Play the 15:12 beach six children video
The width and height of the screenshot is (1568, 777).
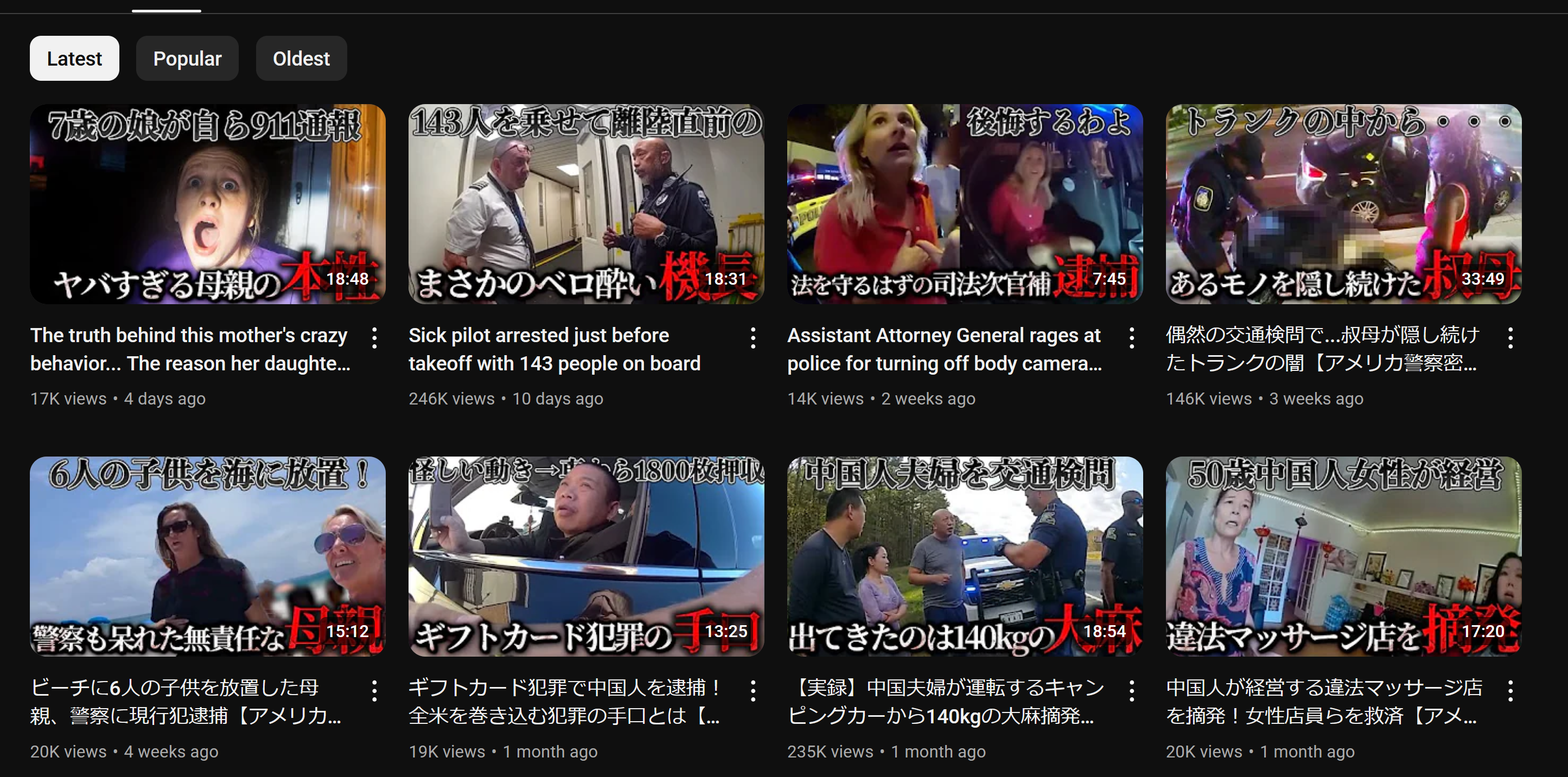click(x=208, y=556)
